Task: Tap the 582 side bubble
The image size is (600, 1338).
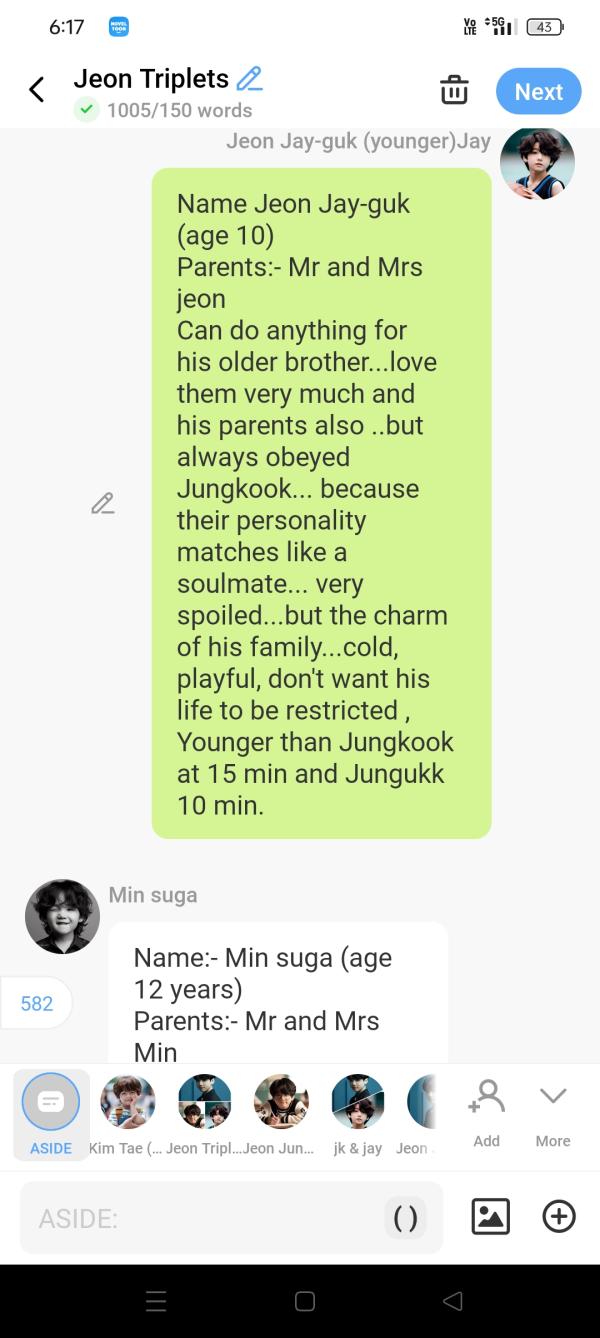Action: click(x=37, y=1003)
